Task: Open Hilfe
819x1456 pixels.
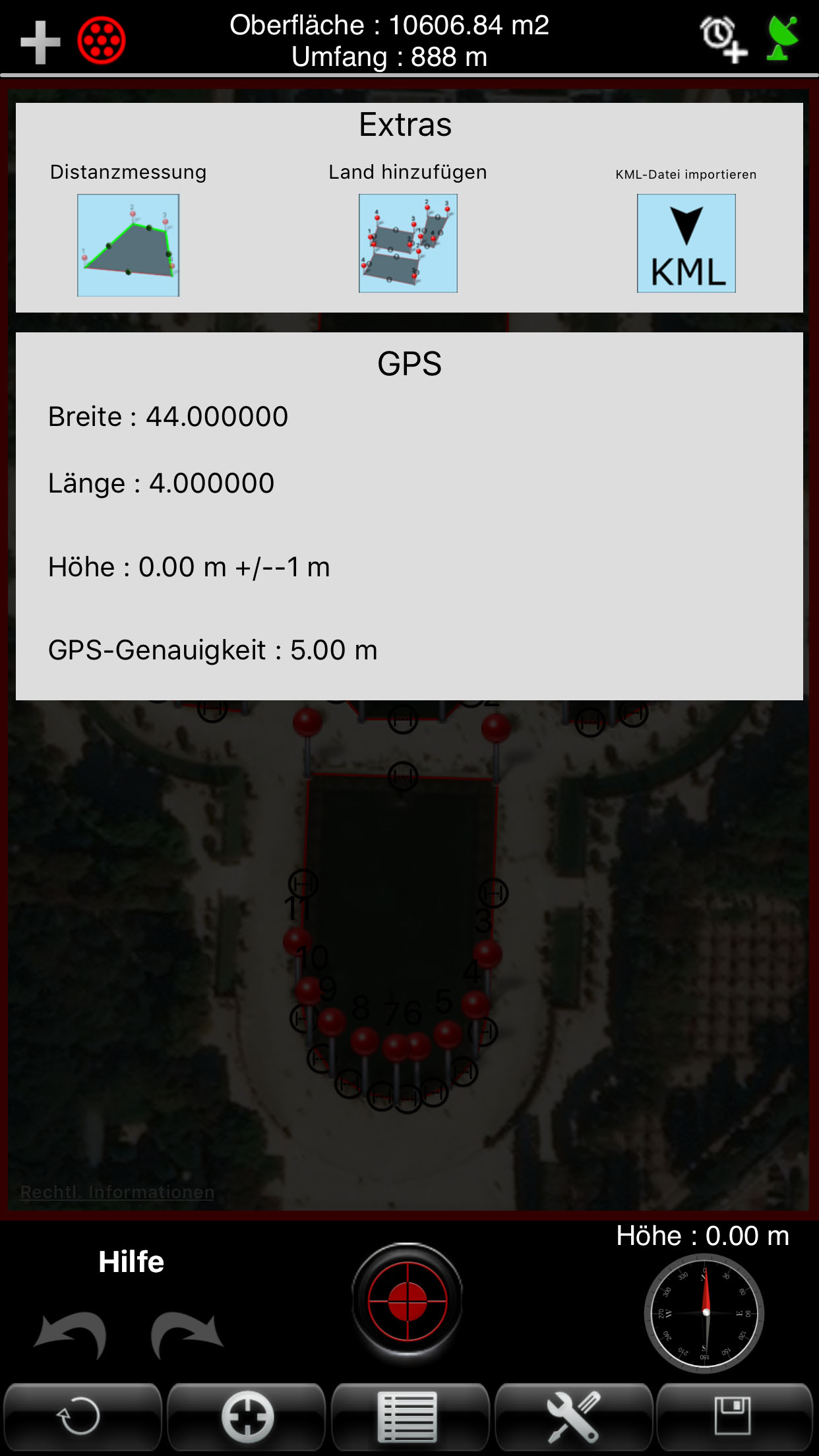Action: coord(131,1261)
